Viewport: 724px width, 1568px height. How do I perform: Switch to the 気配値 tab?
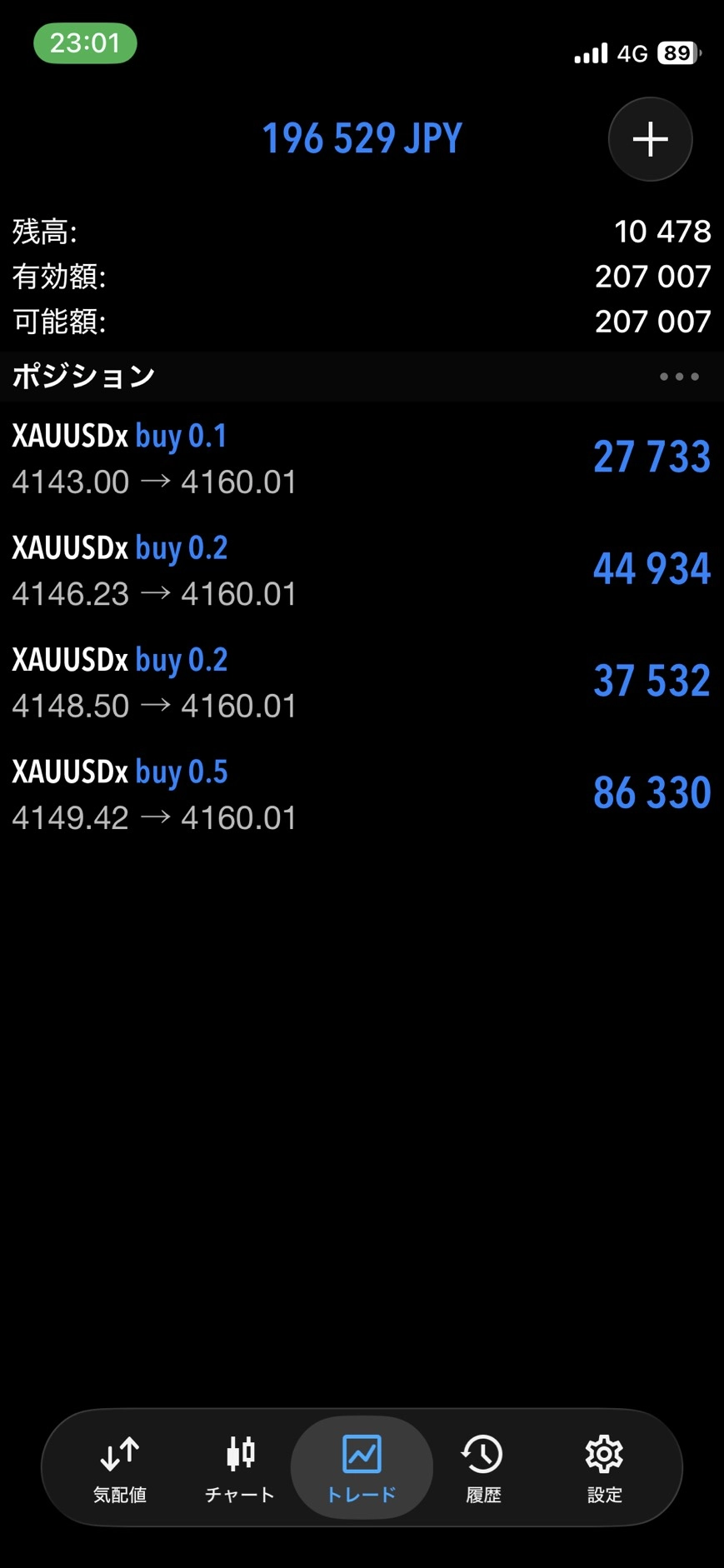[x=120, y=1469]
